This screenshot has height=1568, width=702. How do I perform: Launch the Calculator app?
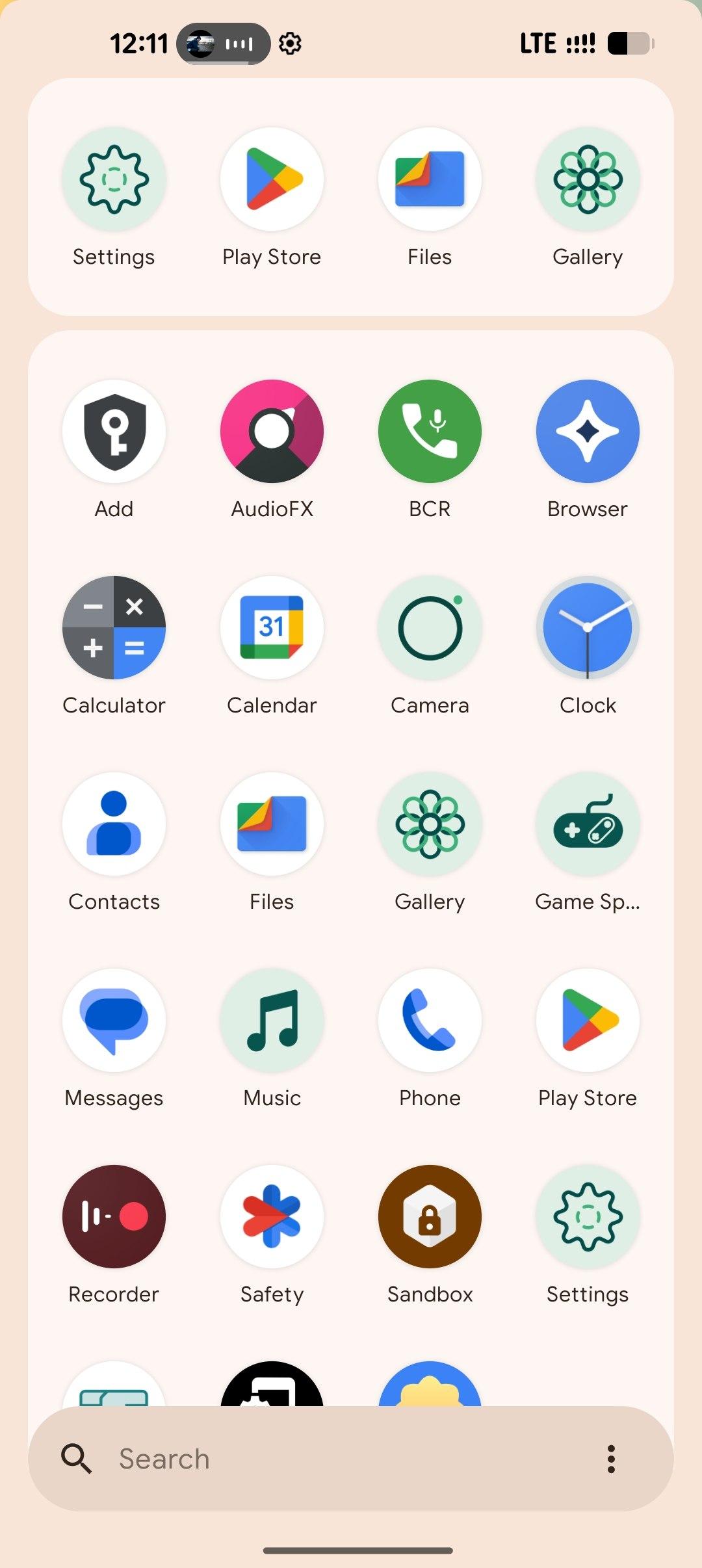pos(114,628)
